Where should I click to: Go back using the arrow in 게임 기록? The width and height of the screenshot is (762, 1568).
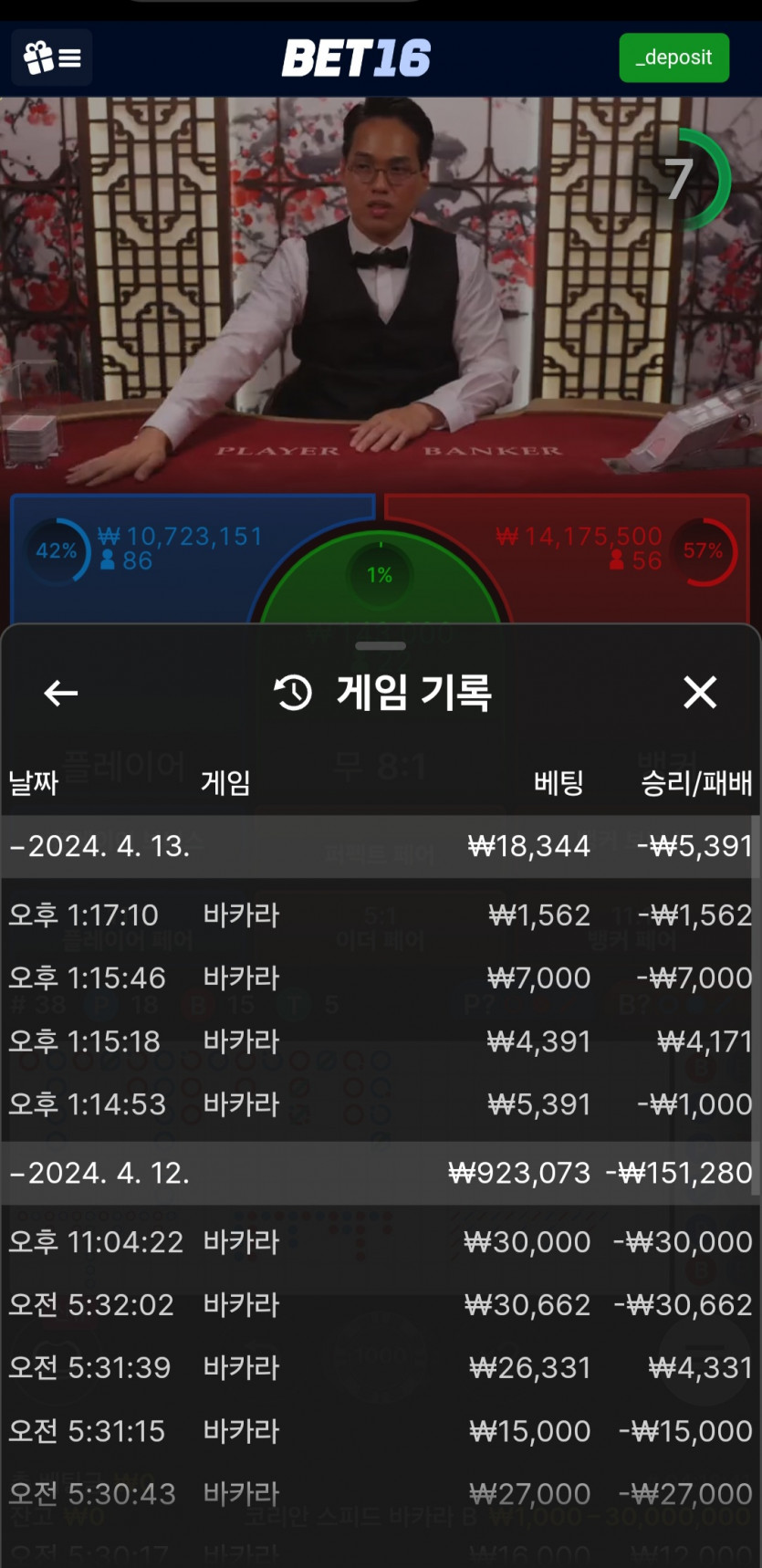point(61,694)
